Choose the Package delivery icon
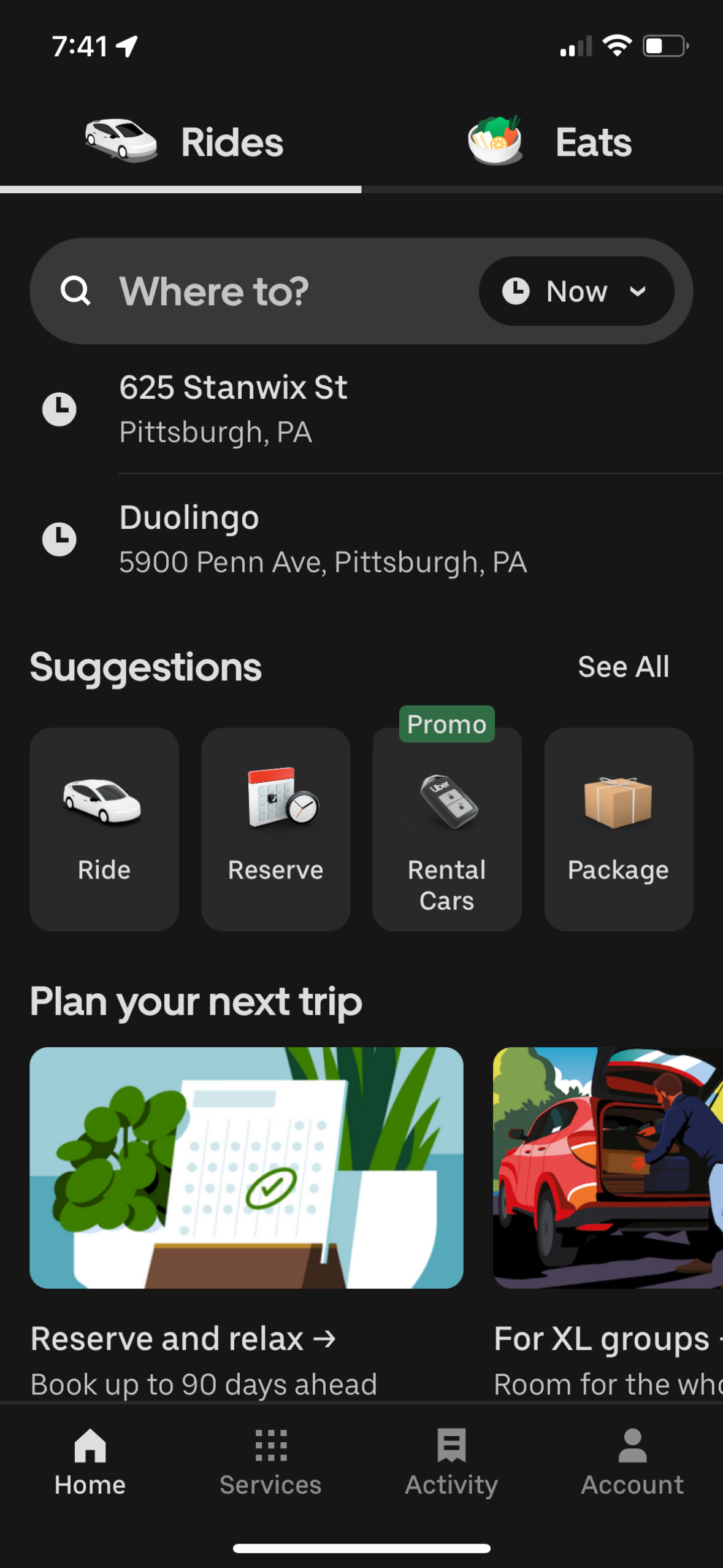The height and width of the screenshot is (1568, 723). 618,804
